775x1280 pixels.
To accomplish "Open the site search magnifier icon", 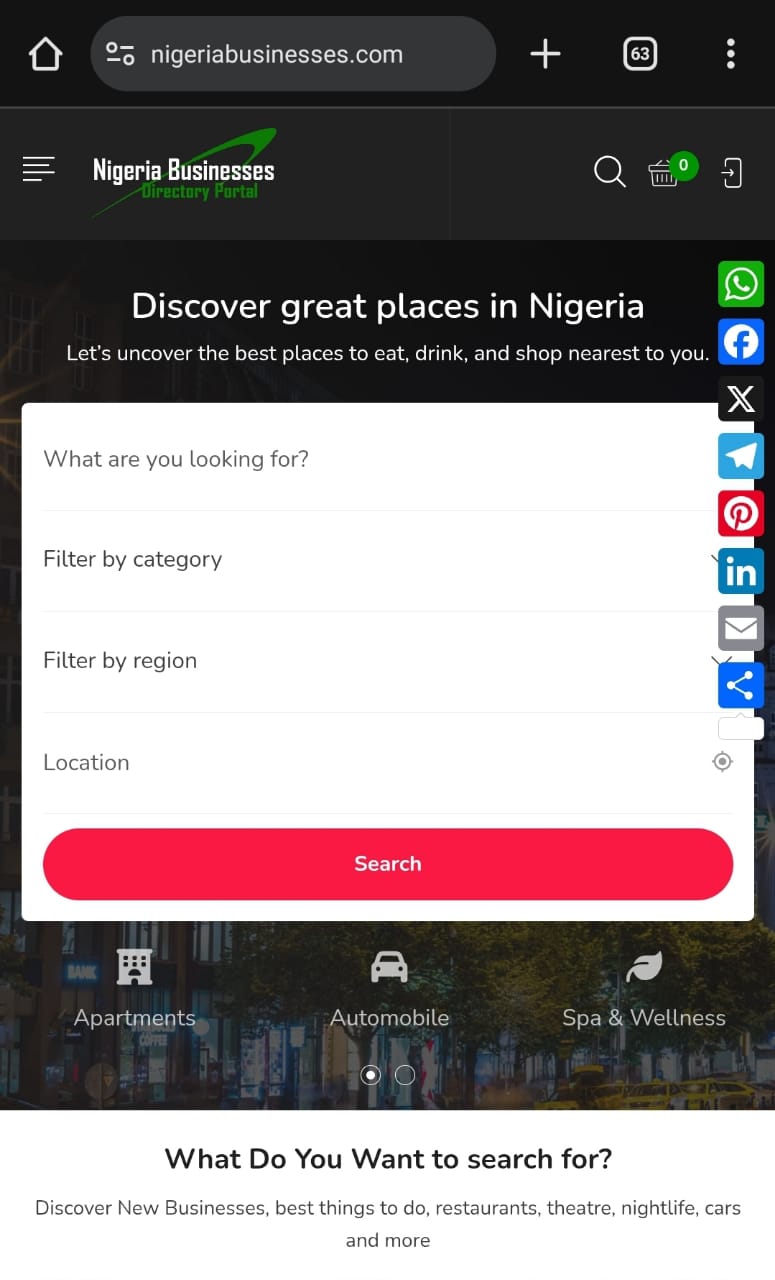I will point(609,172).
